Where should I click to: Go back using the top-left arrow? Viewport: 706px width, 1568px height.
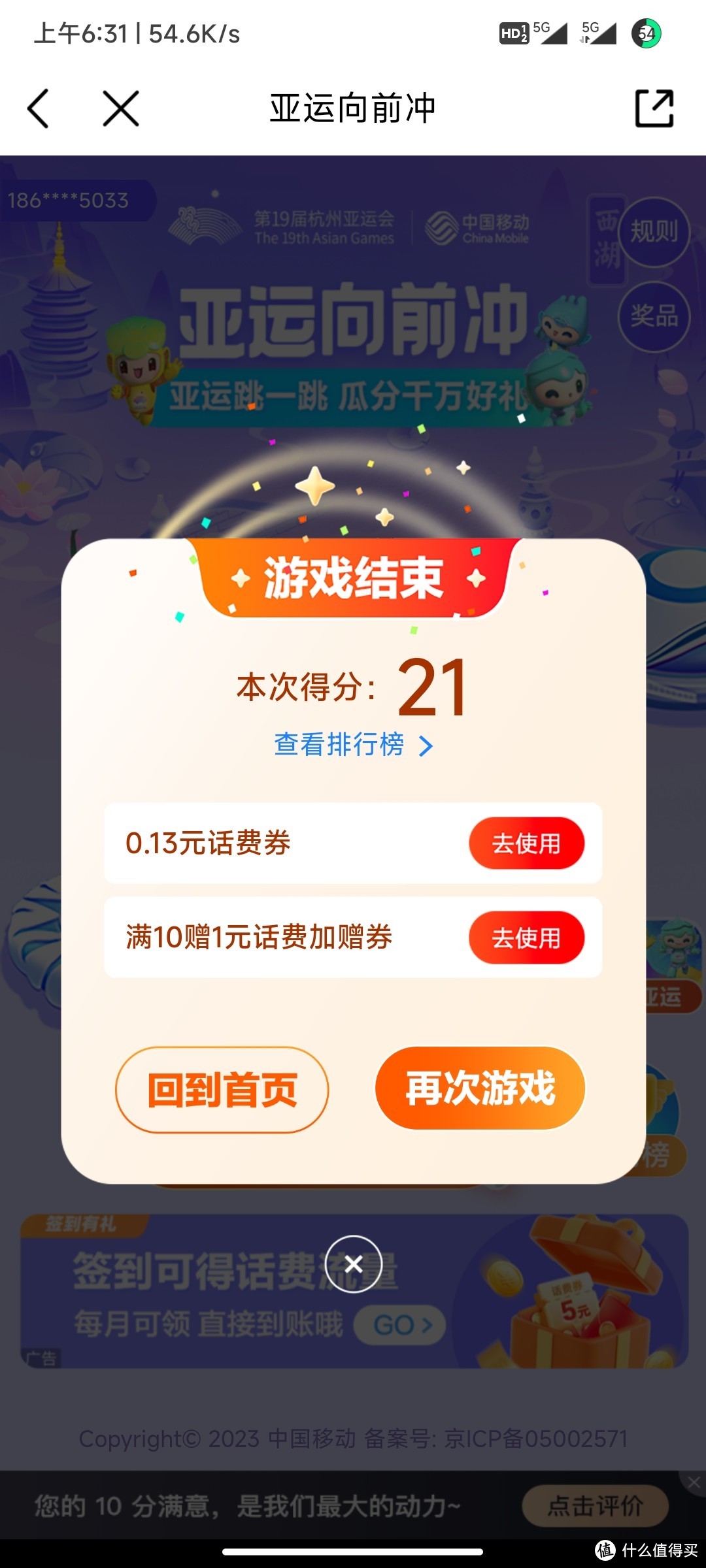click(38, 108)
